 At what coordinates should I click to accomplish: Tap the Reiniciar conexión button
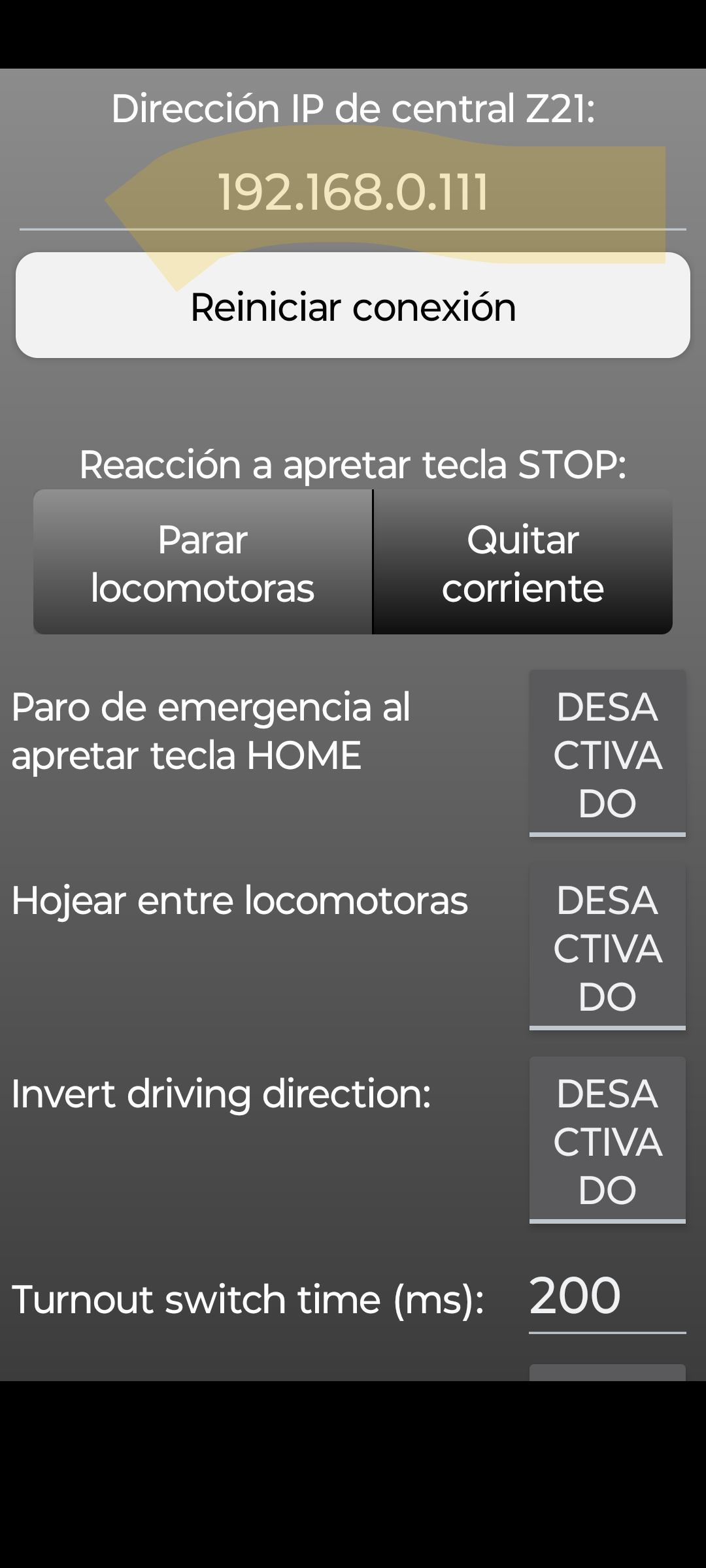[x=353, y=305]
